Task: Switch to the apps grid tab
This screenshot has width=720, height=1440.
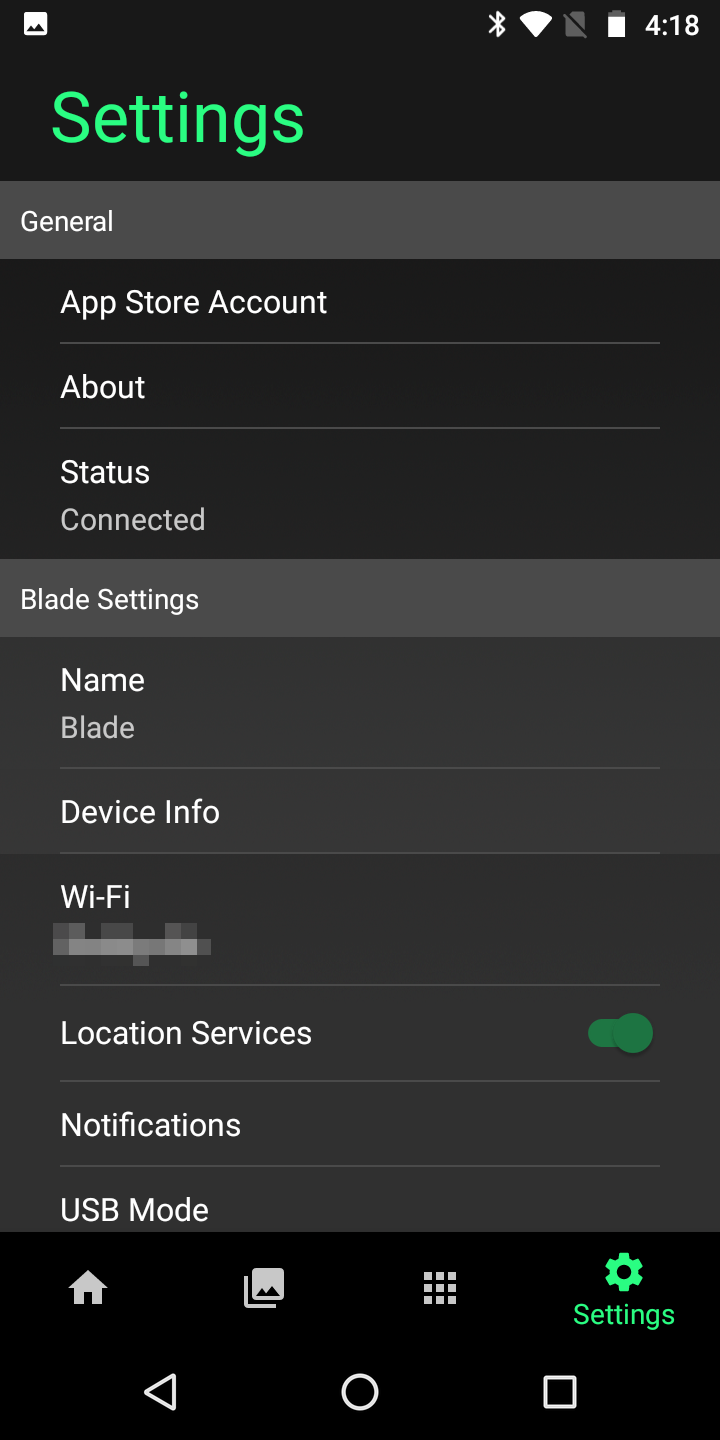Action: coord(440,1288)
